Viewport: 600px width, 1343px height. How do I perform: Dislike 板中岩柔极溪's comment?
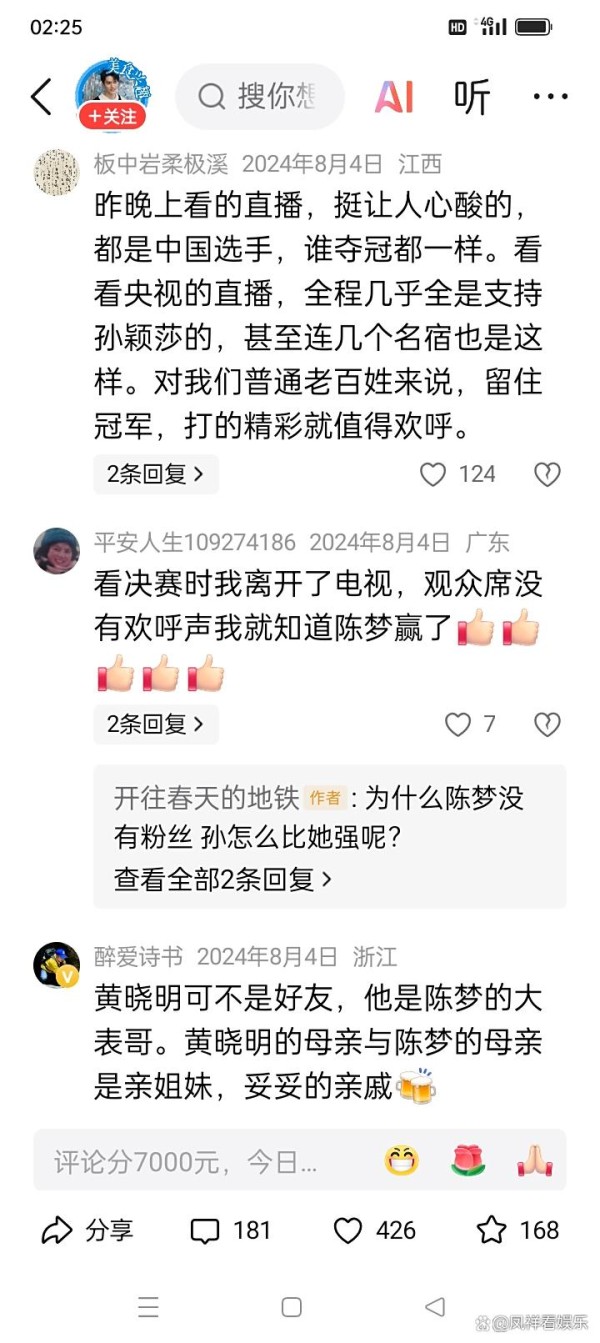pos(547,474)
